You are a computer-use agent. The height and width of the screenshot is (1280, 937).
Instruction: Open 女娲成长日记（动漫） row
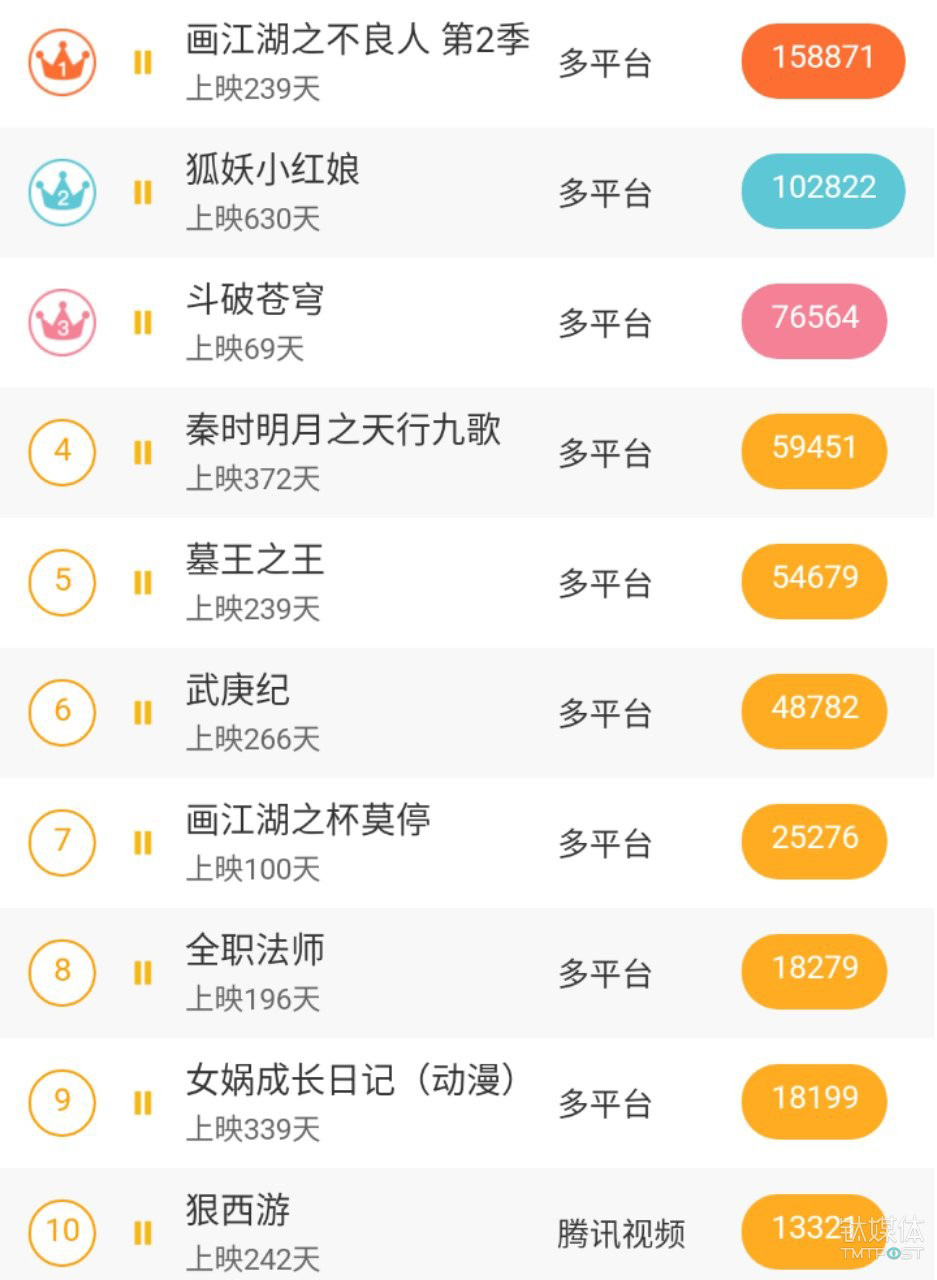[350, 1081]
